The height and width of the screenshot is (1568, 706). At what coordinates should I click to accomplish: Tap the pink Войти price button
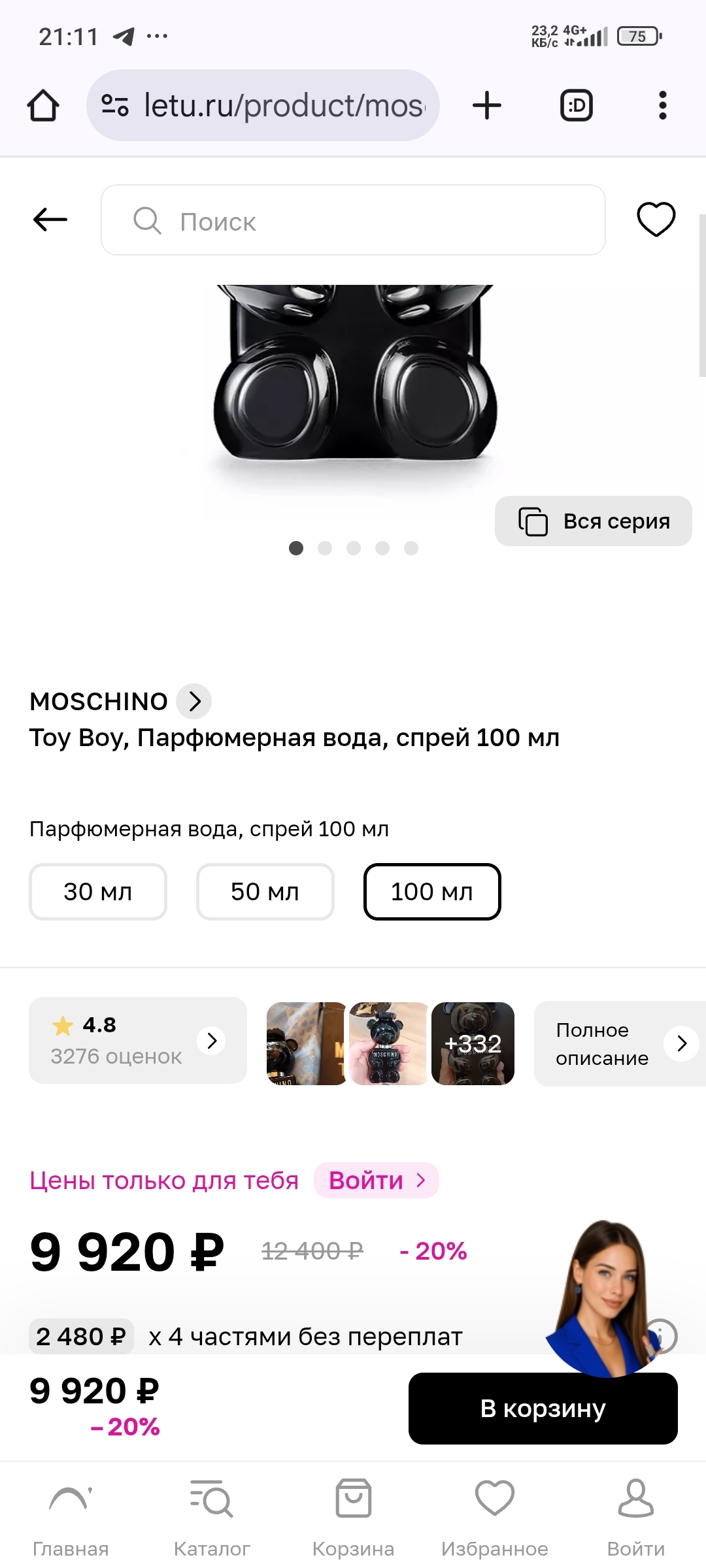click(376, 1181)
